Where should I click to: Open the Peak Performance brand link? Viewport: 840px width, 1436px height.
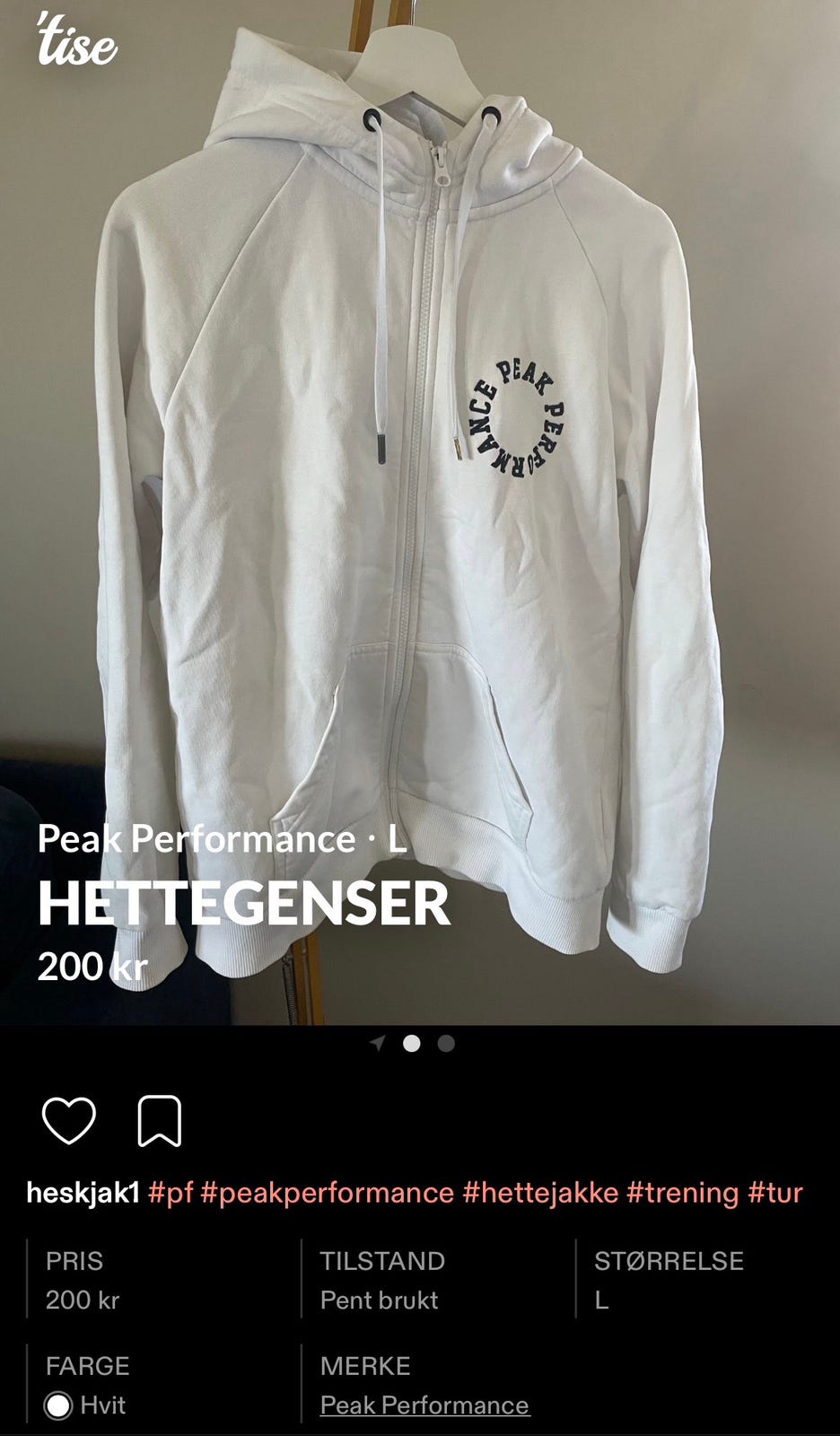(x=424, y=1405)
